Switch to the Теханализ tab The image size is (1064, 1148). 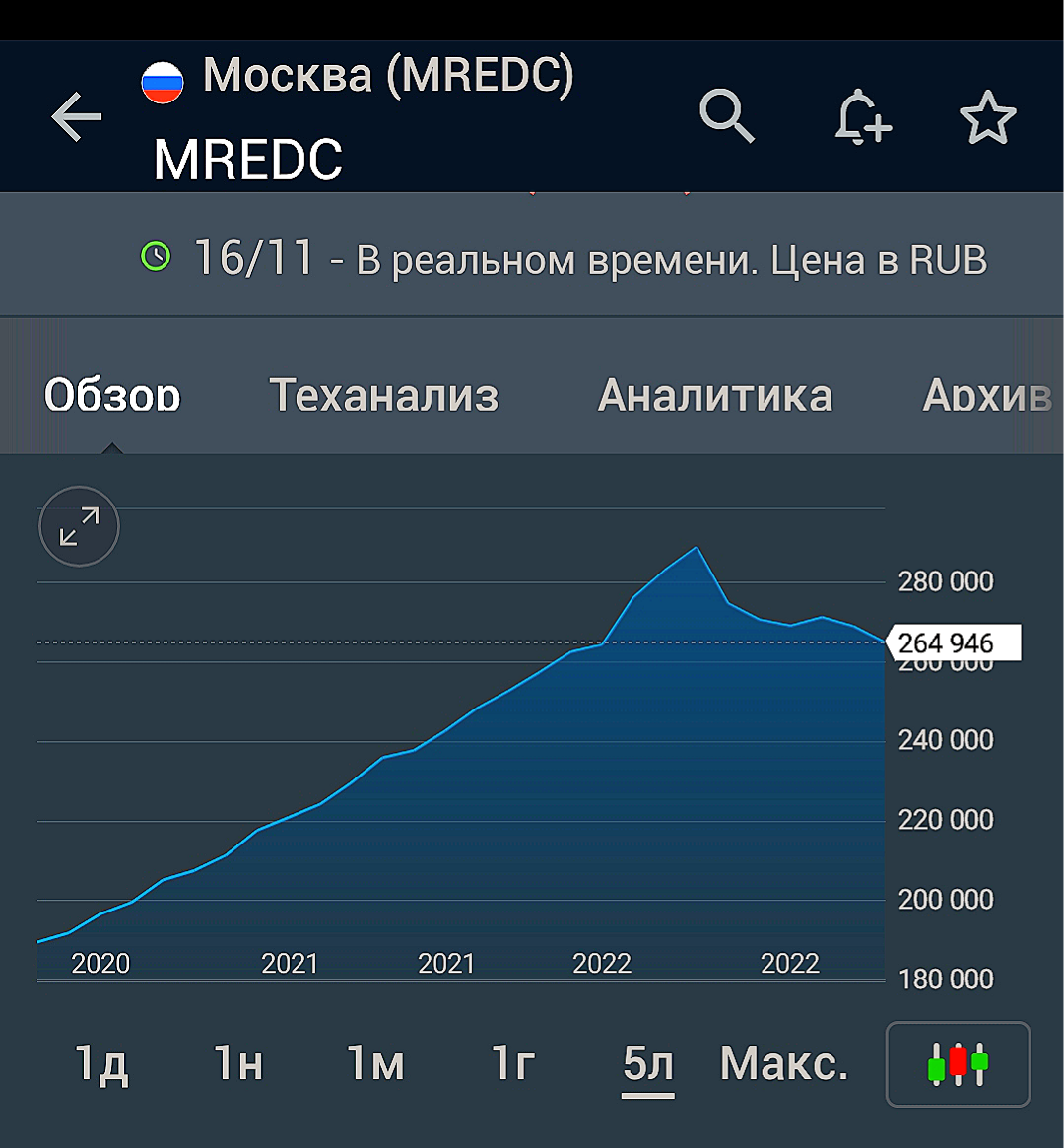pyautogui.click(x=383, y=395)
